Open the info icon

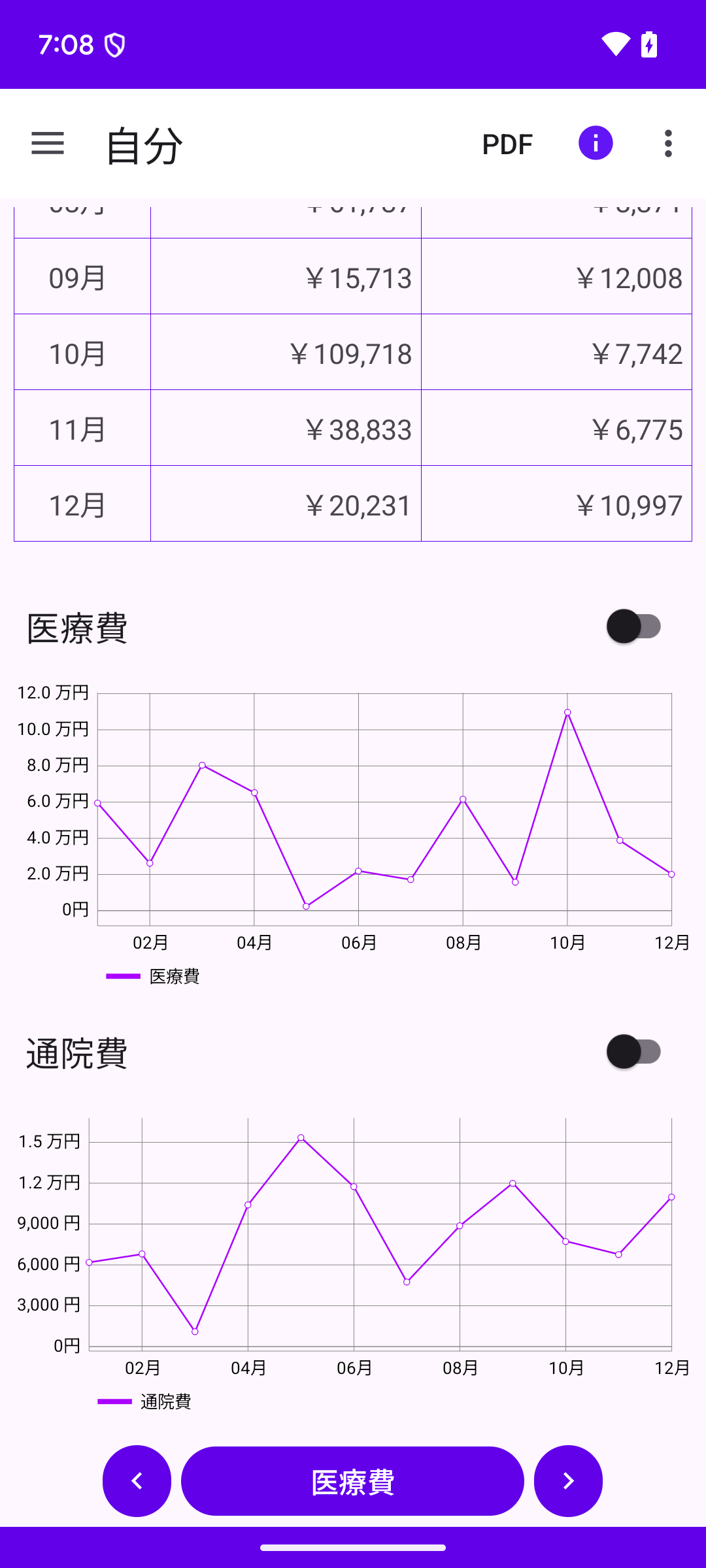click(596, 143)
